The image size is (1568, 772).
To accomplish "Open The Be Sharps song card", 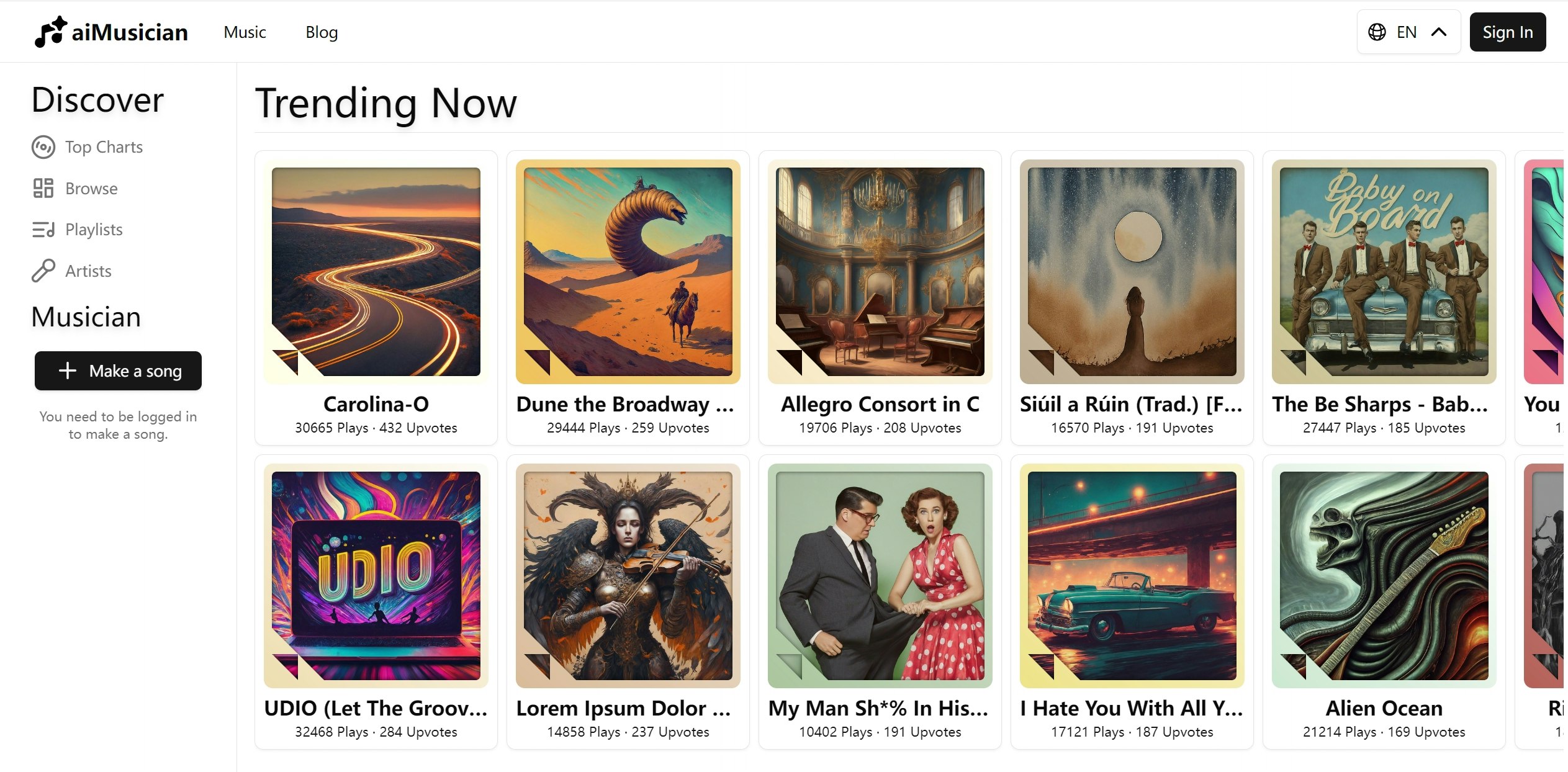I will [1384, 272].
